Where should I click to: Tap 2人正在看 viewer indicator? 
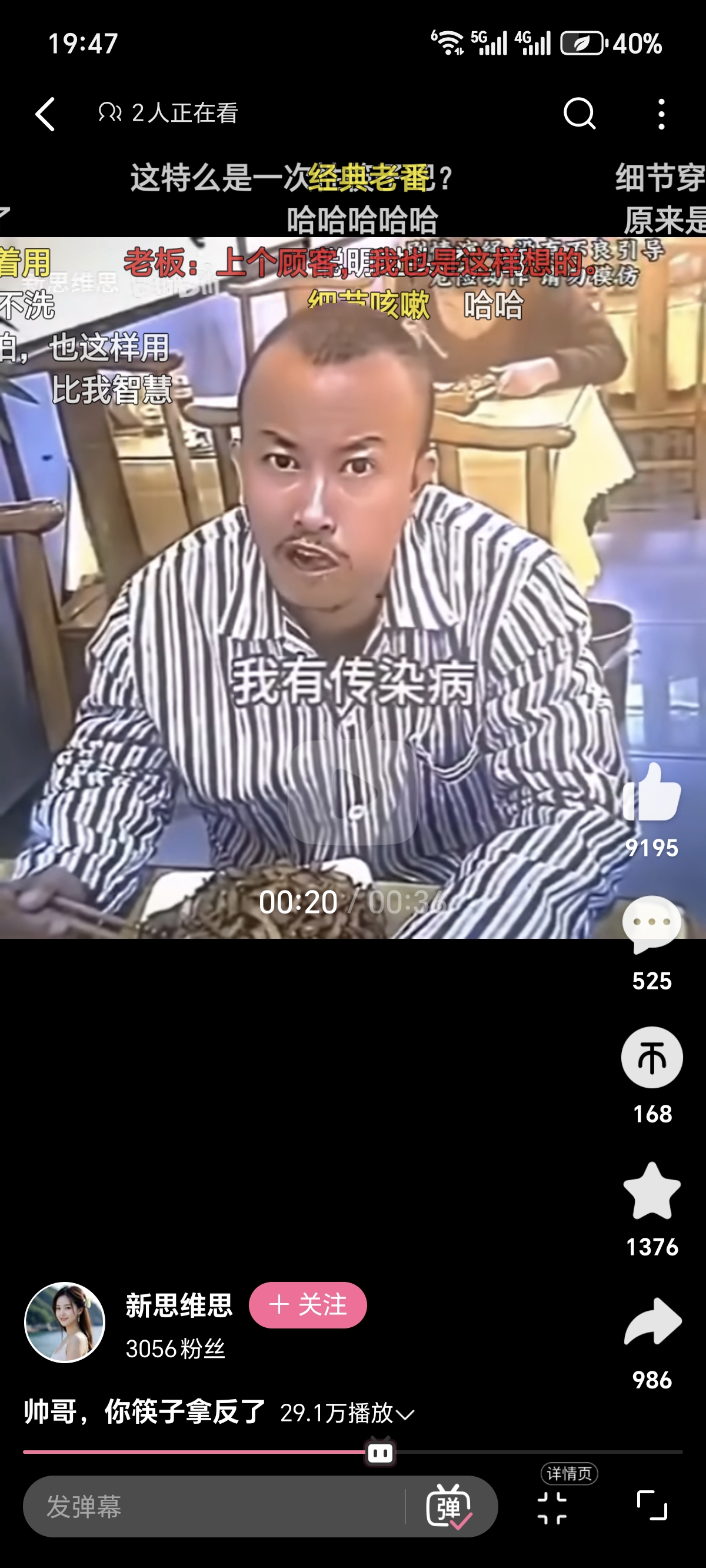[169, 113]
